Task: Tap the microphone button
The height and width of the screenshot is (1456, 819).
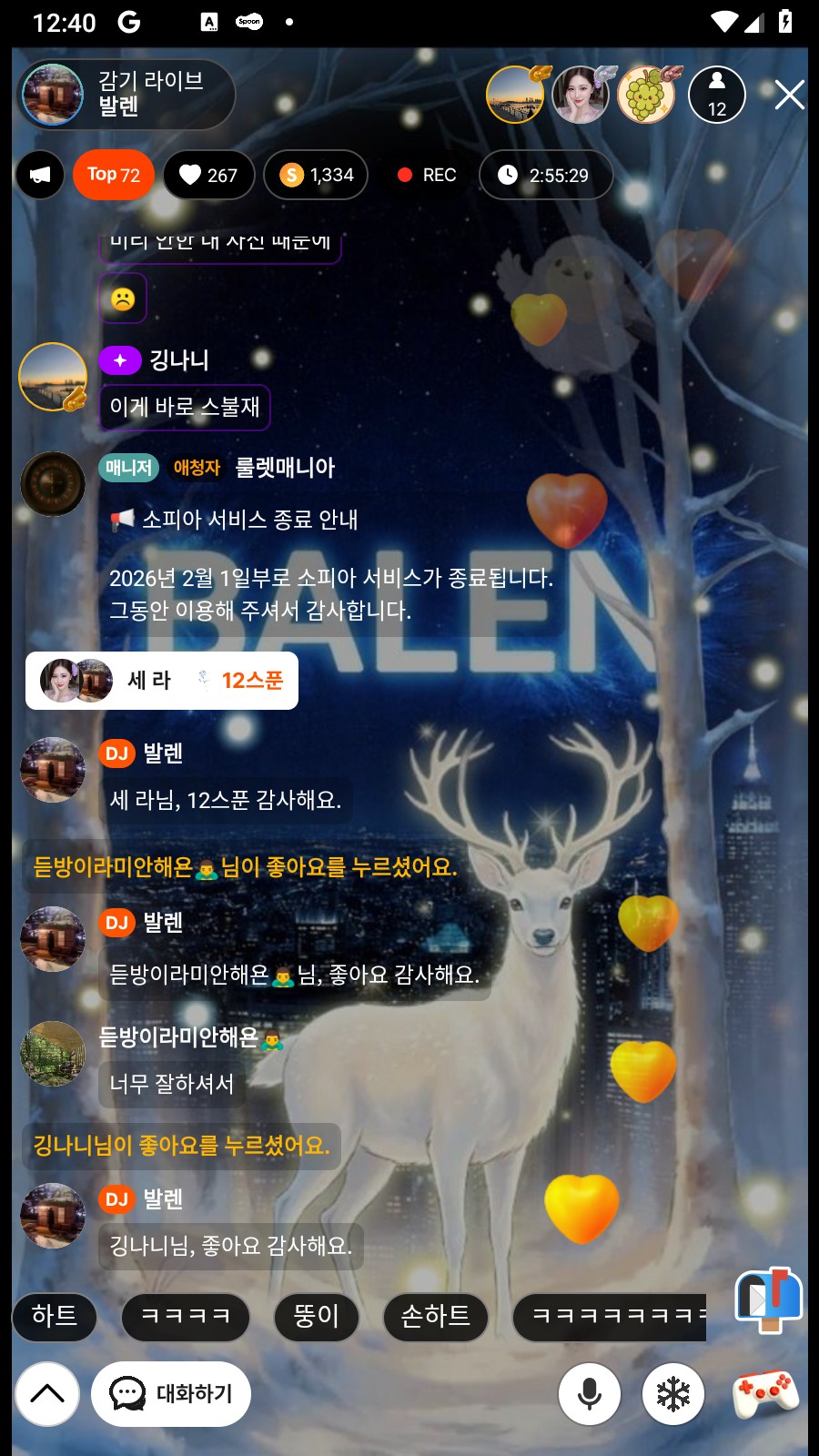Action: click(x=590, y=1393)
